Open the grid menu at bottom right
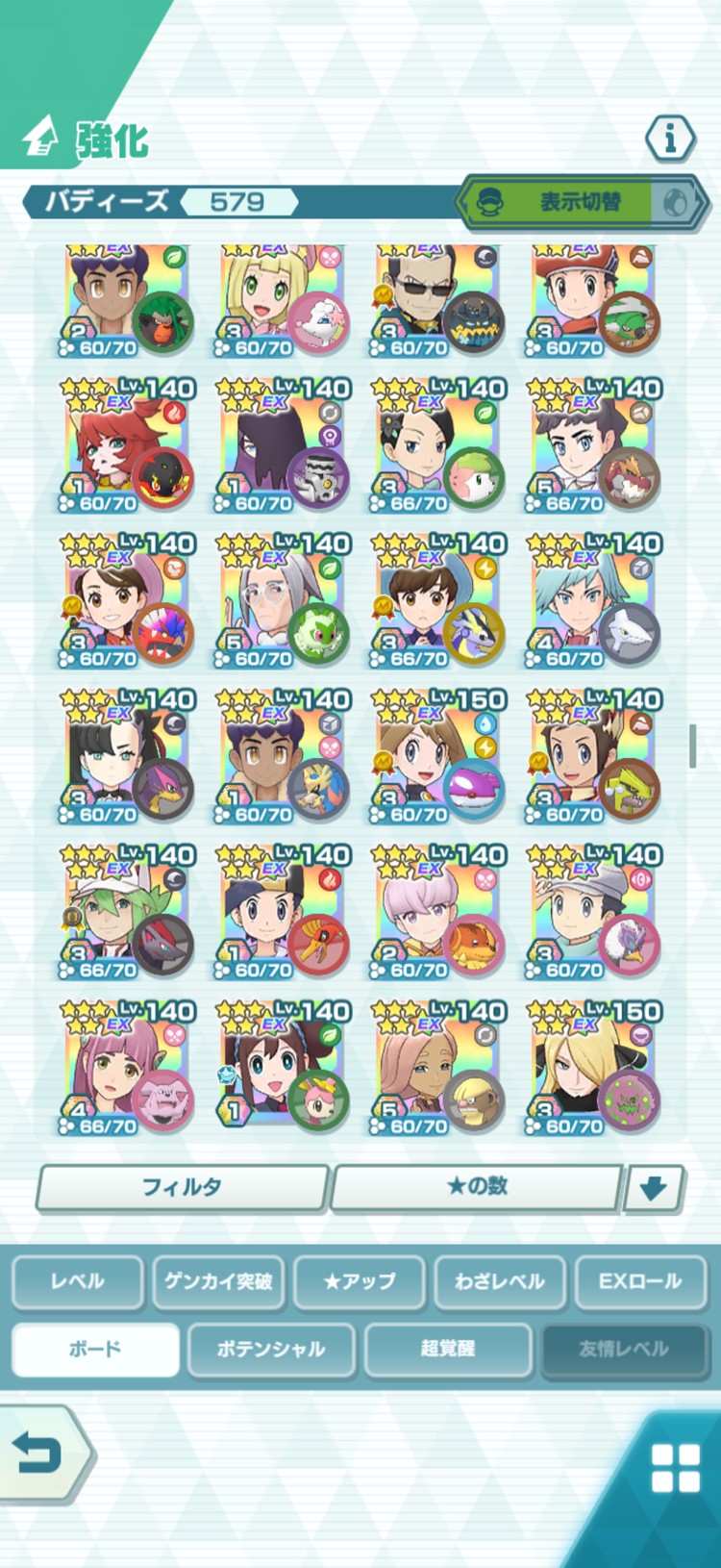 coord(675,1468)
